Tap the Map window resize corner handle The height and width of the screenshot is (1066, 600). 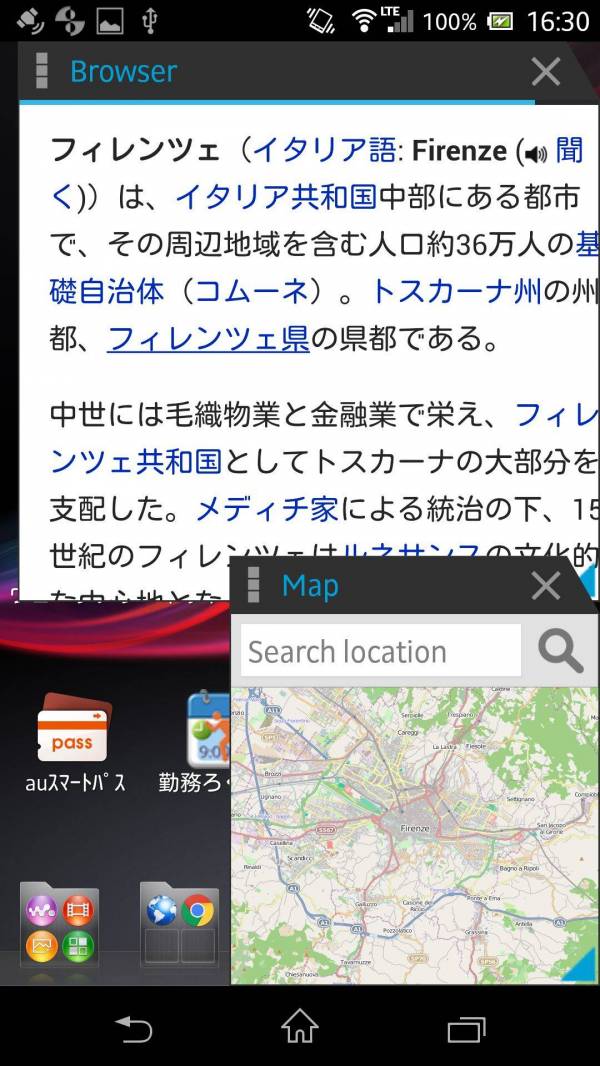click(580, 965)
